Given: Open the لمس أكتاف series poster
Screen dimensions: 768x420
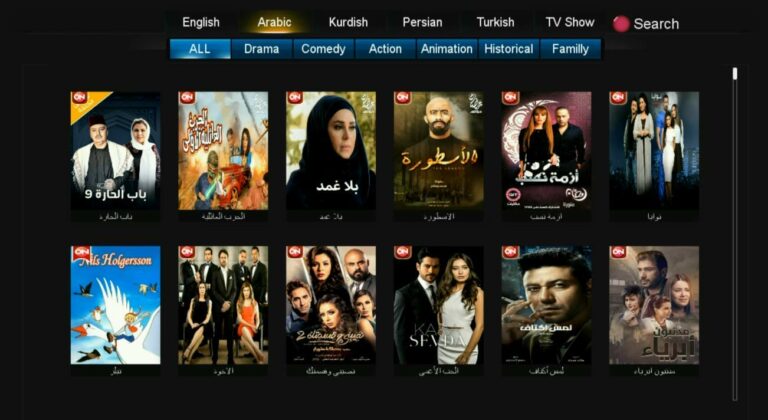Looking at the screenshot, I should pyautogui.click(x=546, y=305).
